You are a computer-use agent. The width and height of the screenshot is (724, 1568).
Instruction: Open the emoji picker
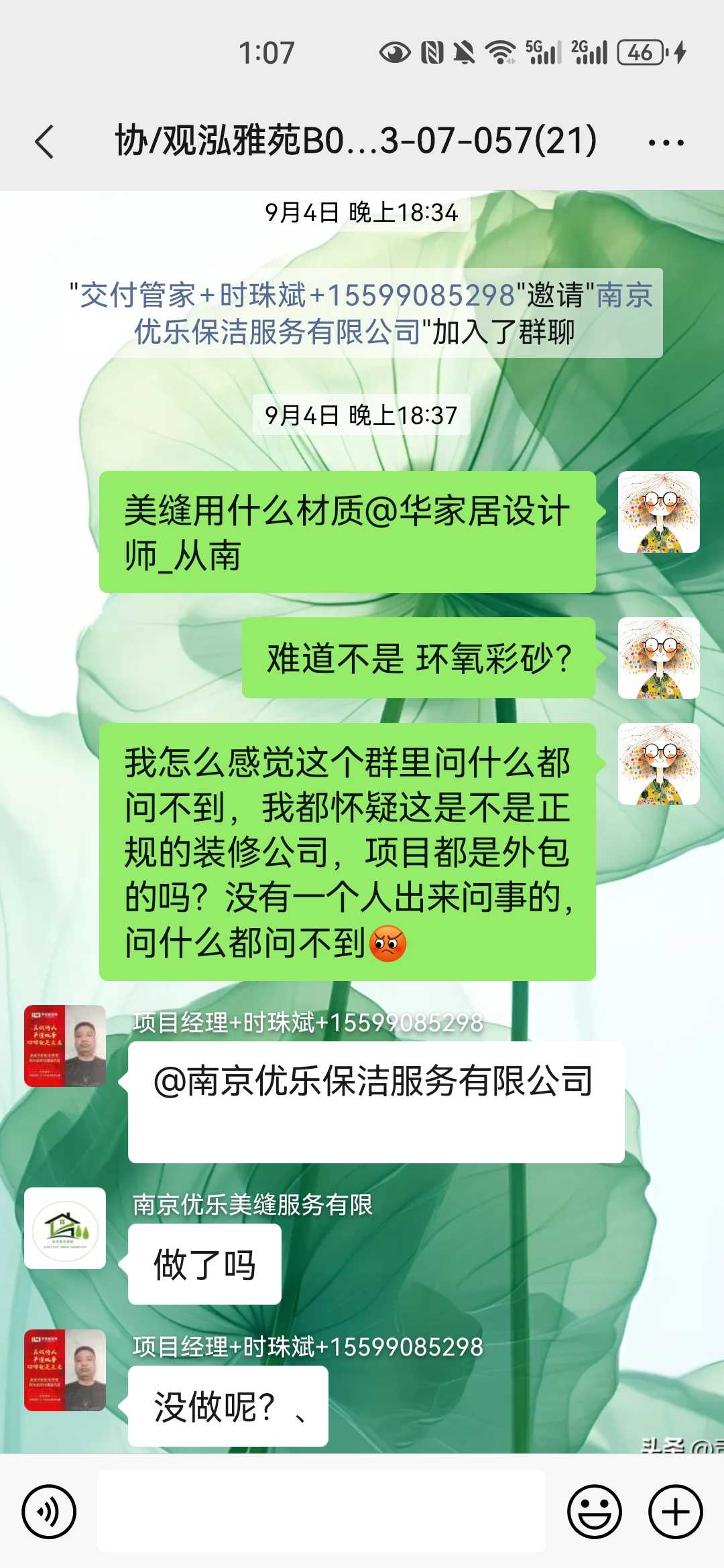[594, 1512]
